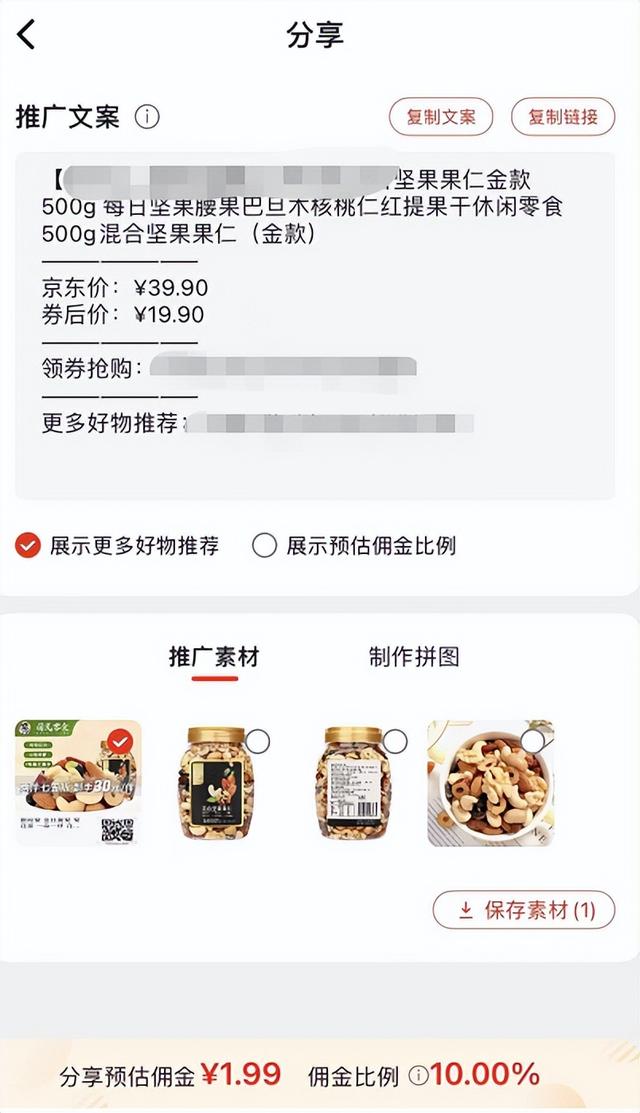Deselect the checked promo image with QR code
The image size is (640, 1113).
[x=120, y=742]
